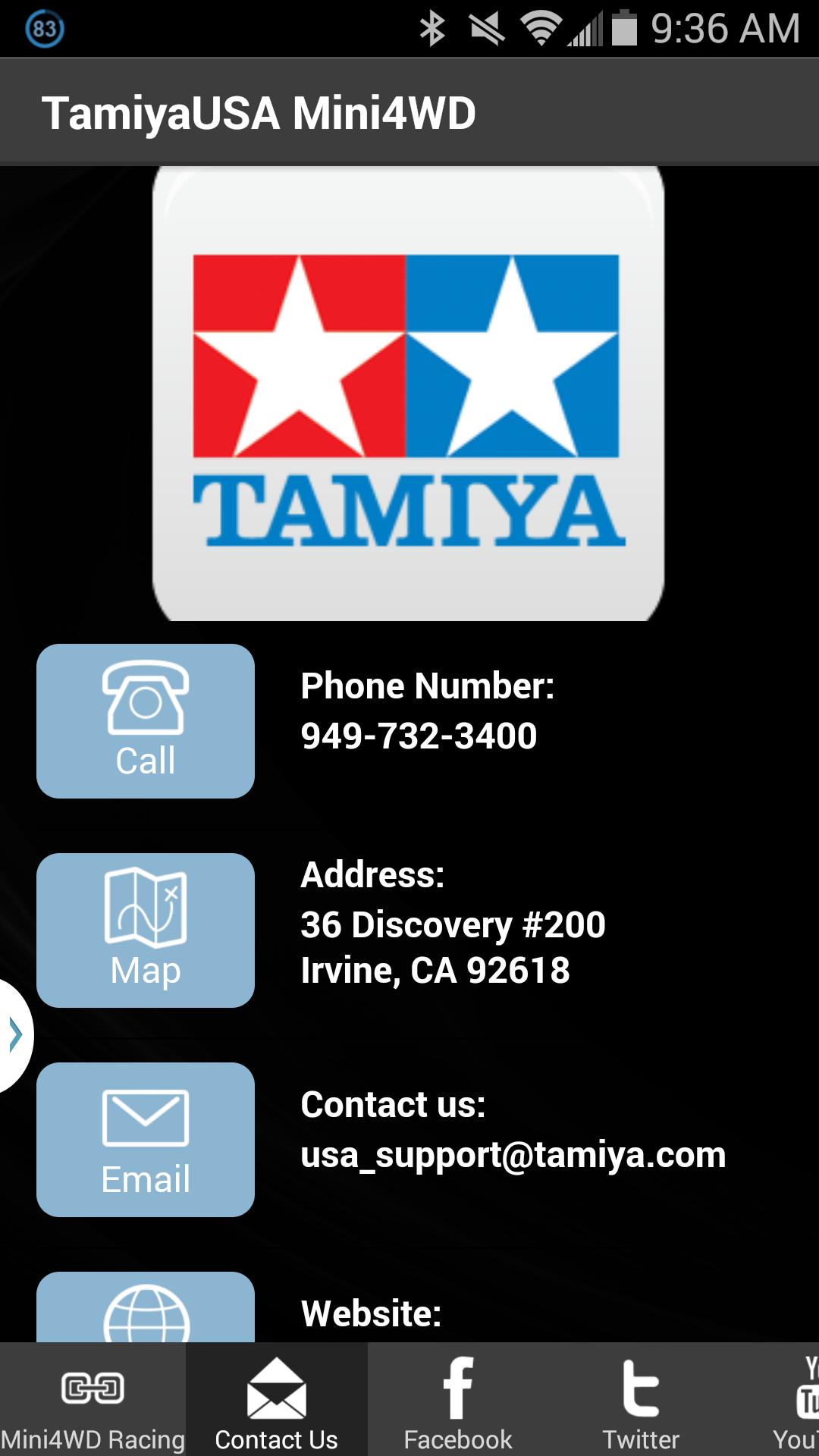Switch to the Mini4WD Racing tab

93,1400
